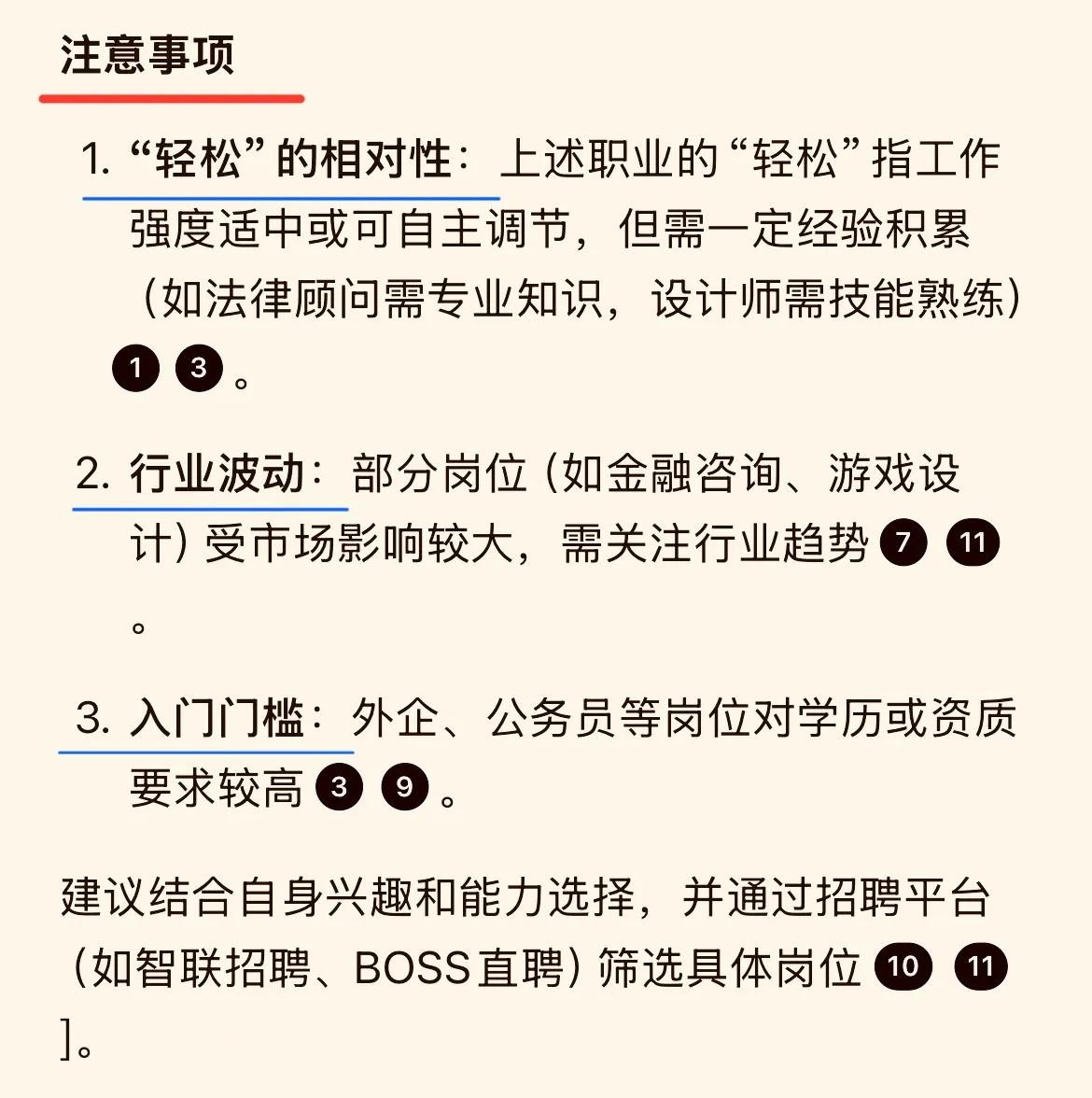Open citation 9 in the 入门门槛 item

[404, 787]
